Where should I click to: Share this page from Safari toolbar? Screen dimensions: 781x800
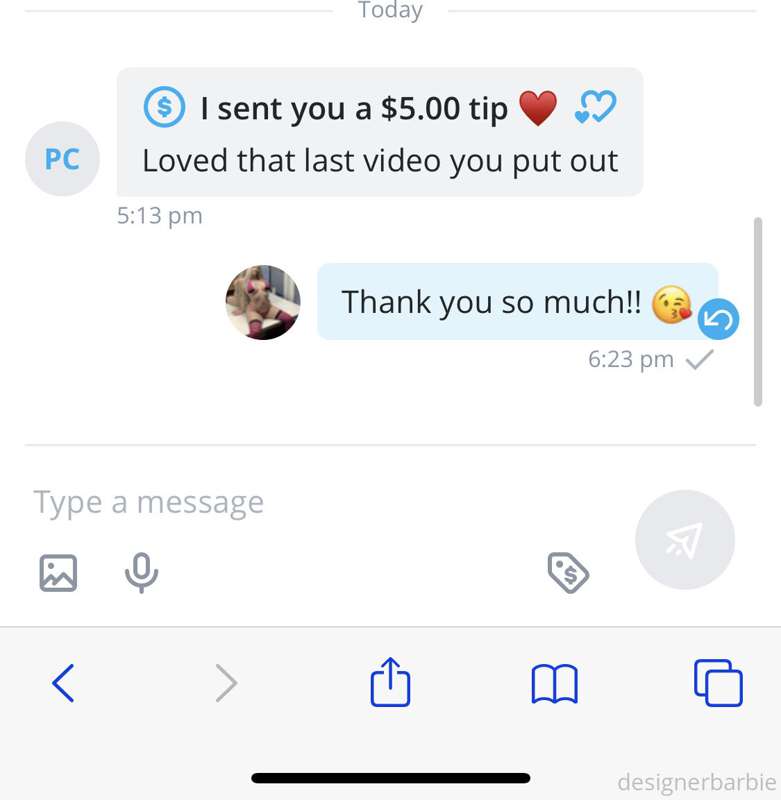pos(390,684)
